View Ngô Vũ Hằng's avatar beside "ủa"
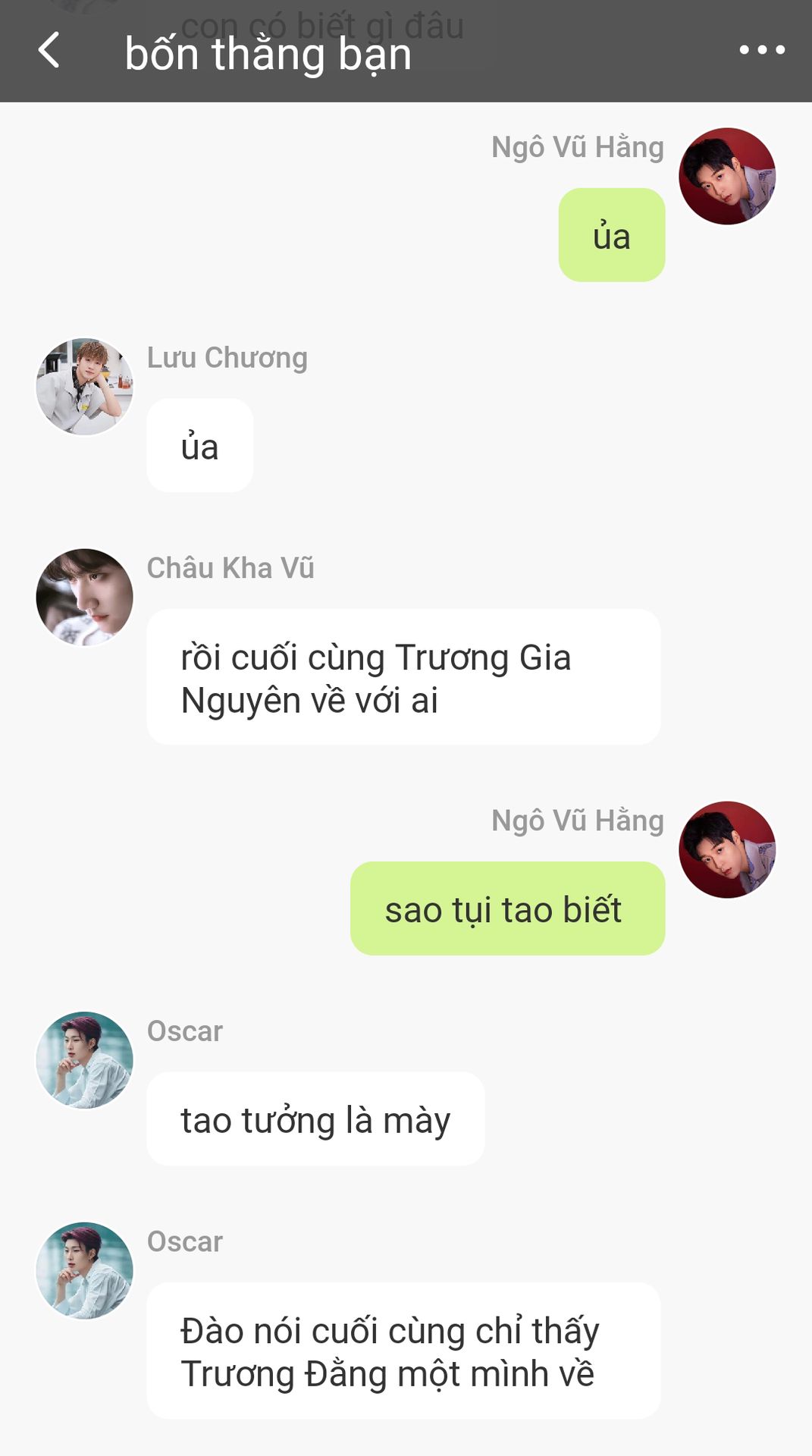Image resolution: width=812 pixels, height=1456 pixels. [x=727, y=176]
